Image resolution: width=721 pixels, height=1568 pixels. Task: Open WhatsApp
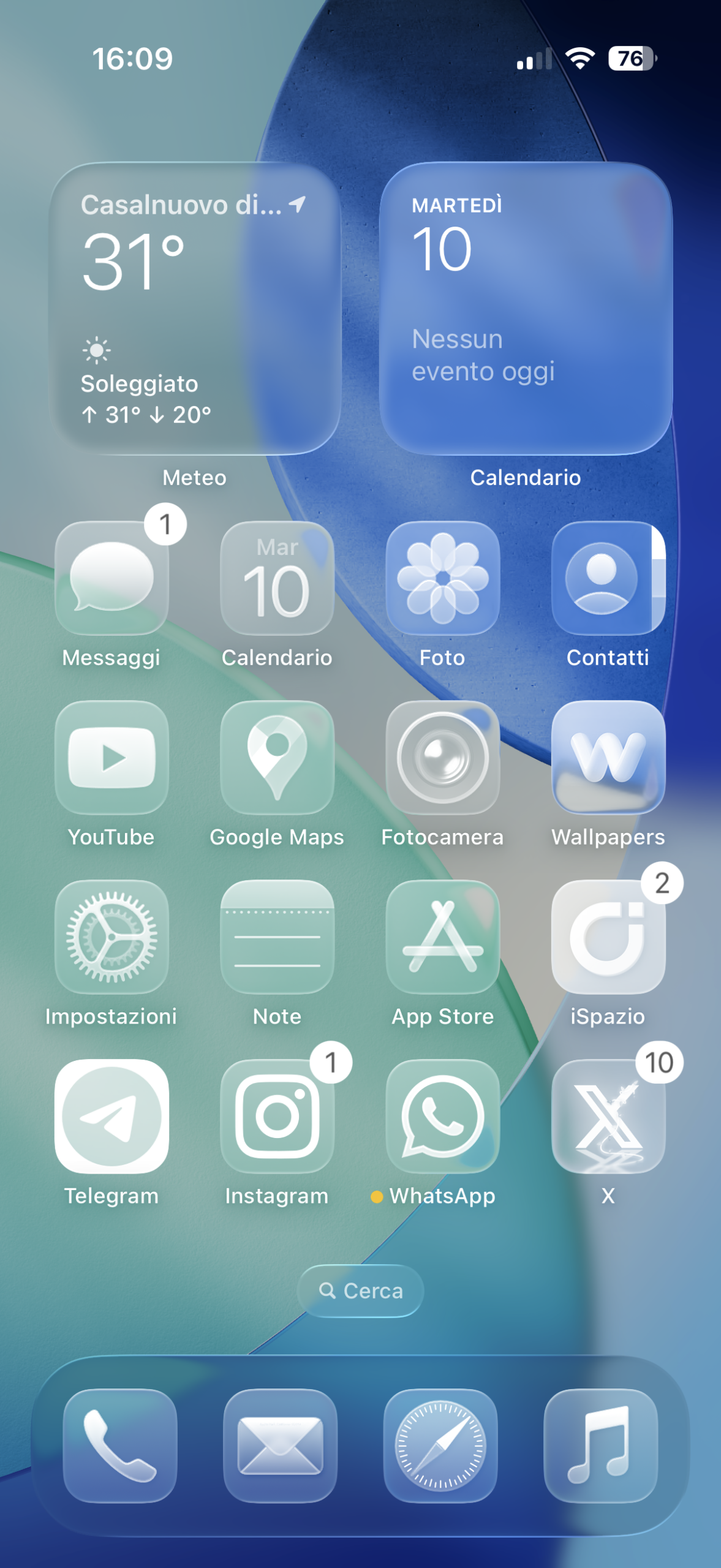(x=442, y=1117)
